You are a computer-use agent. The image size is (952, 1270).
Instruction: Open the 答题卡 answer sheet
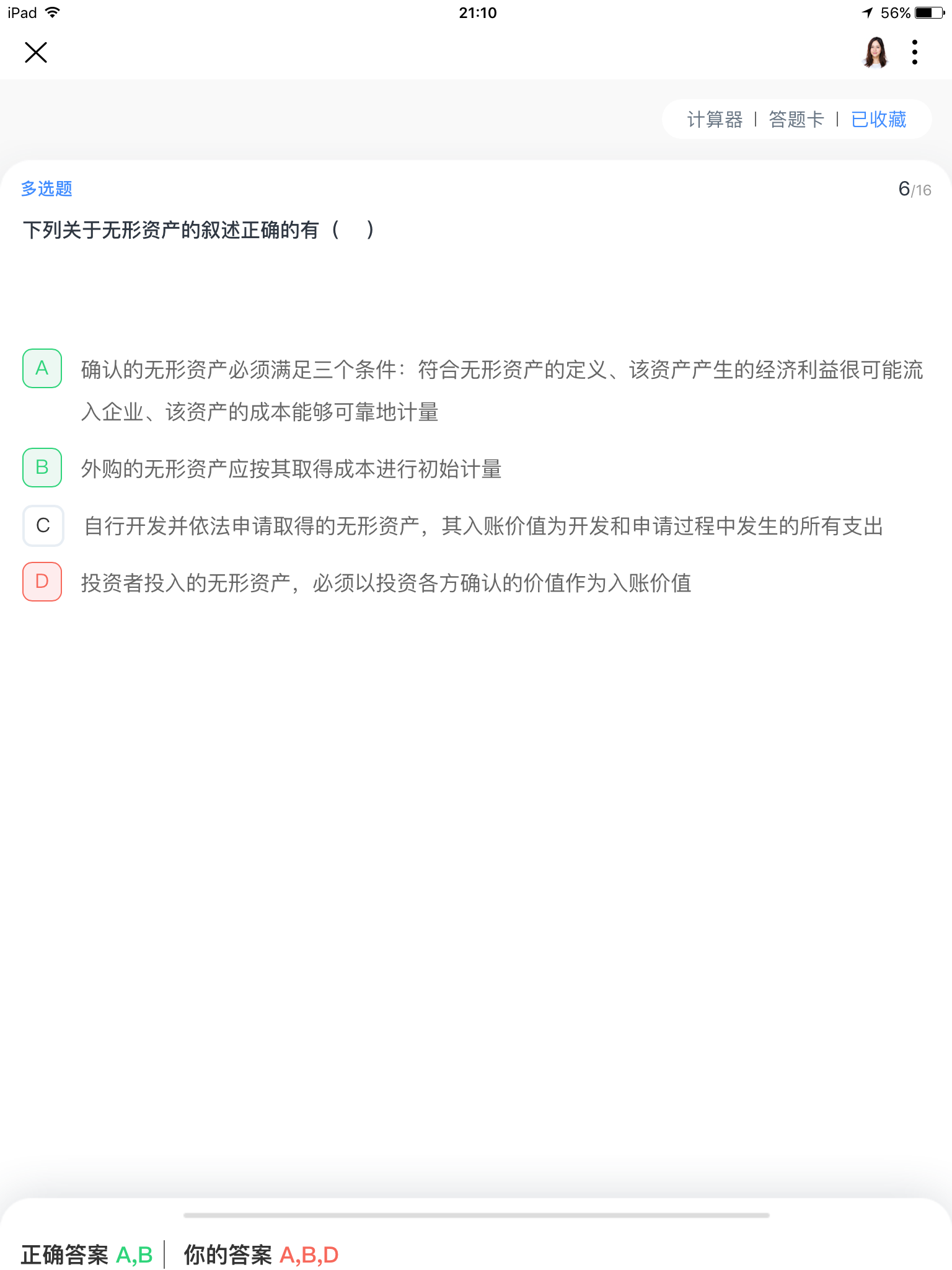(x=796, y=119)
